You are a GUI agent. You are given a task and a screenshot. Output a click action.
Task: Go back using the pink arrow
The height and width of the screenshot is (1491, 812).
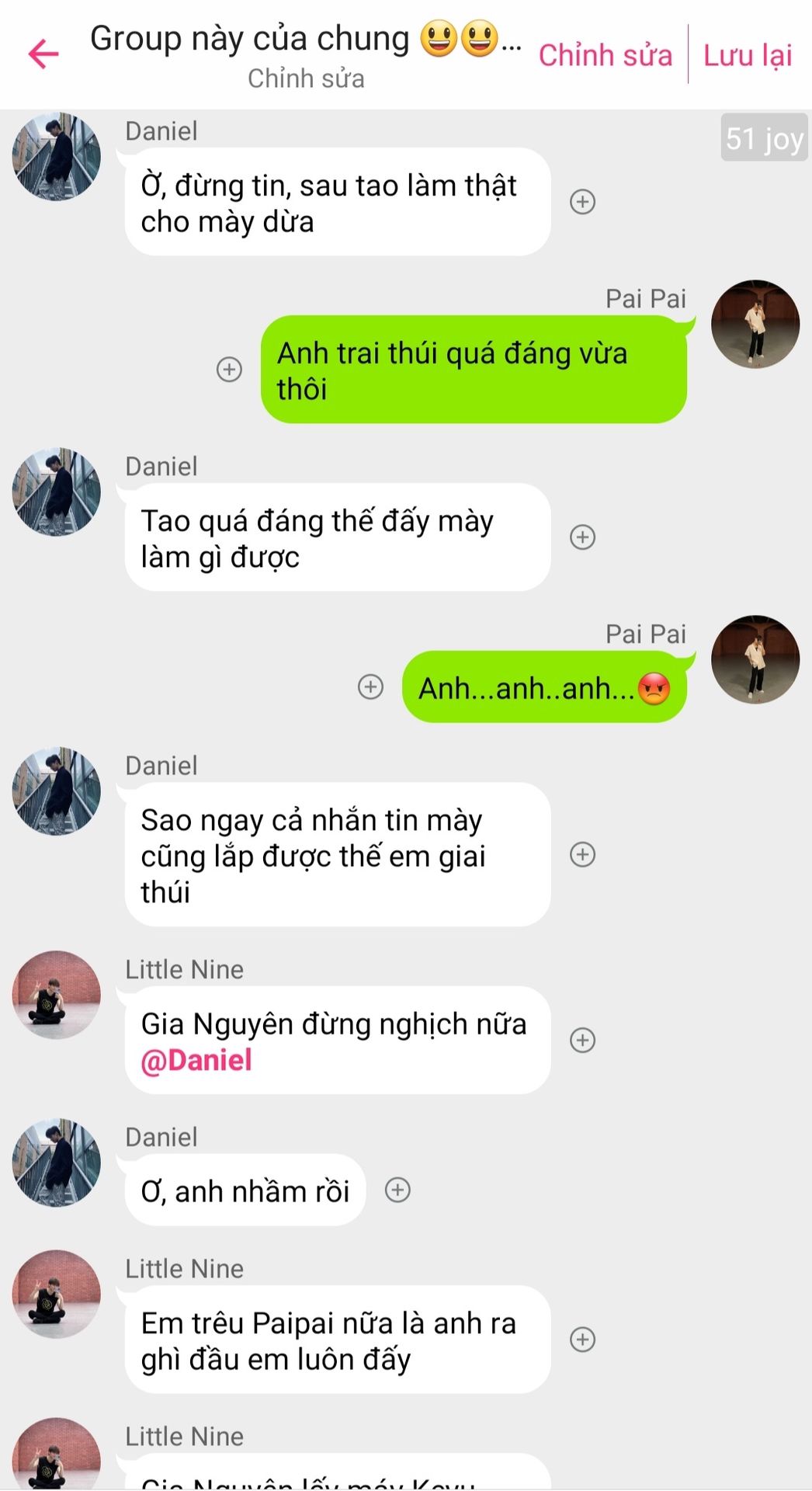pyautogui.click(x=43, y=54)
